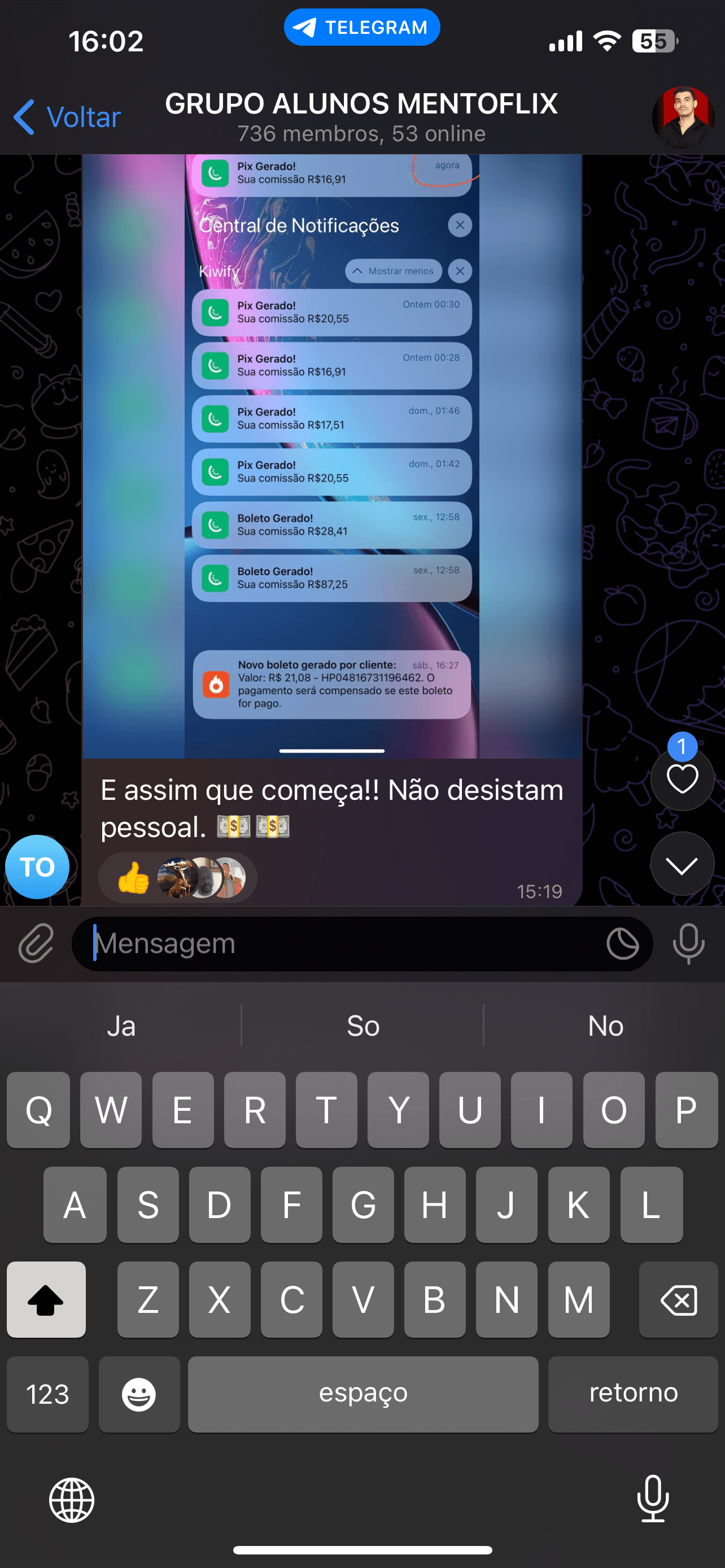Record a voice message with the microphone

point(688,944)
